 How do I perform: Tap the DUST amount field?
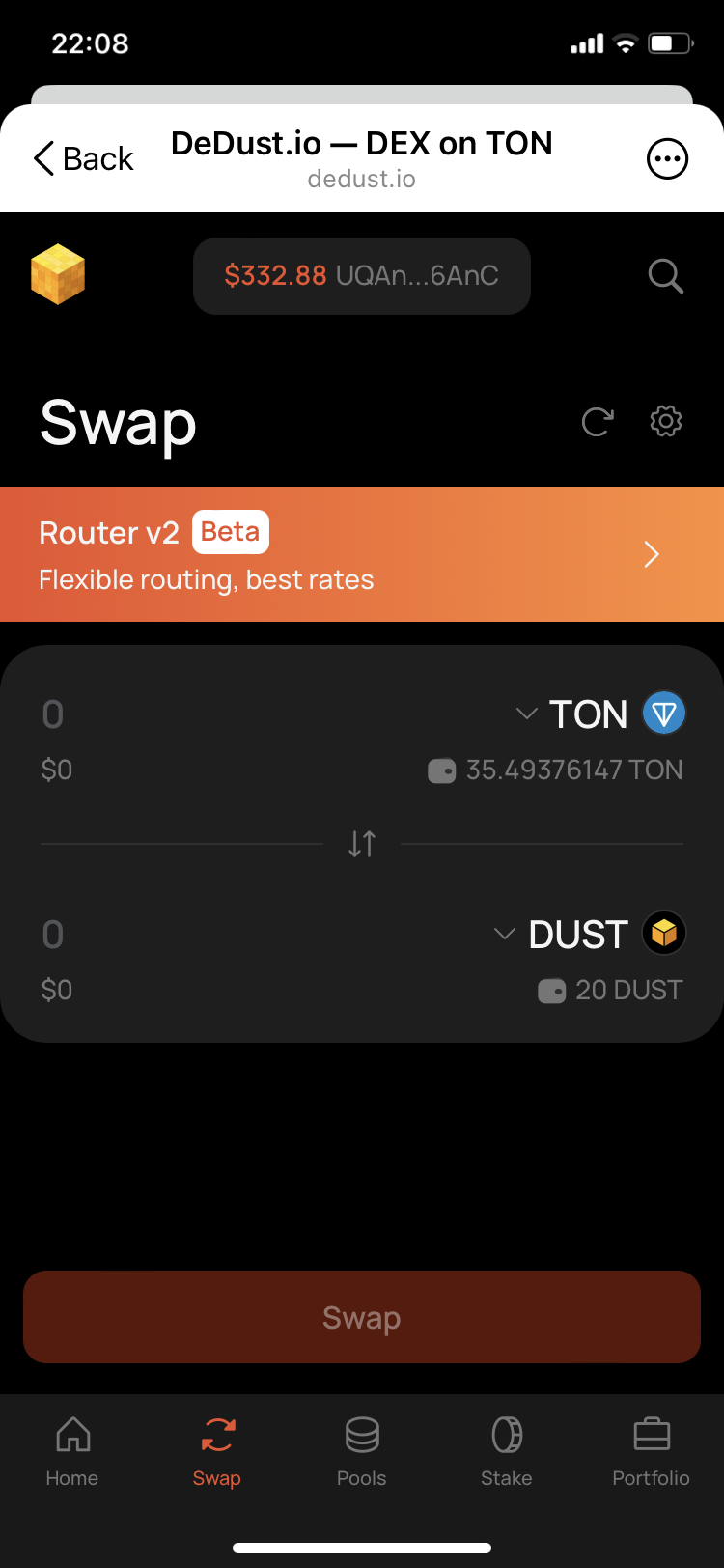[x=193, y=935]
